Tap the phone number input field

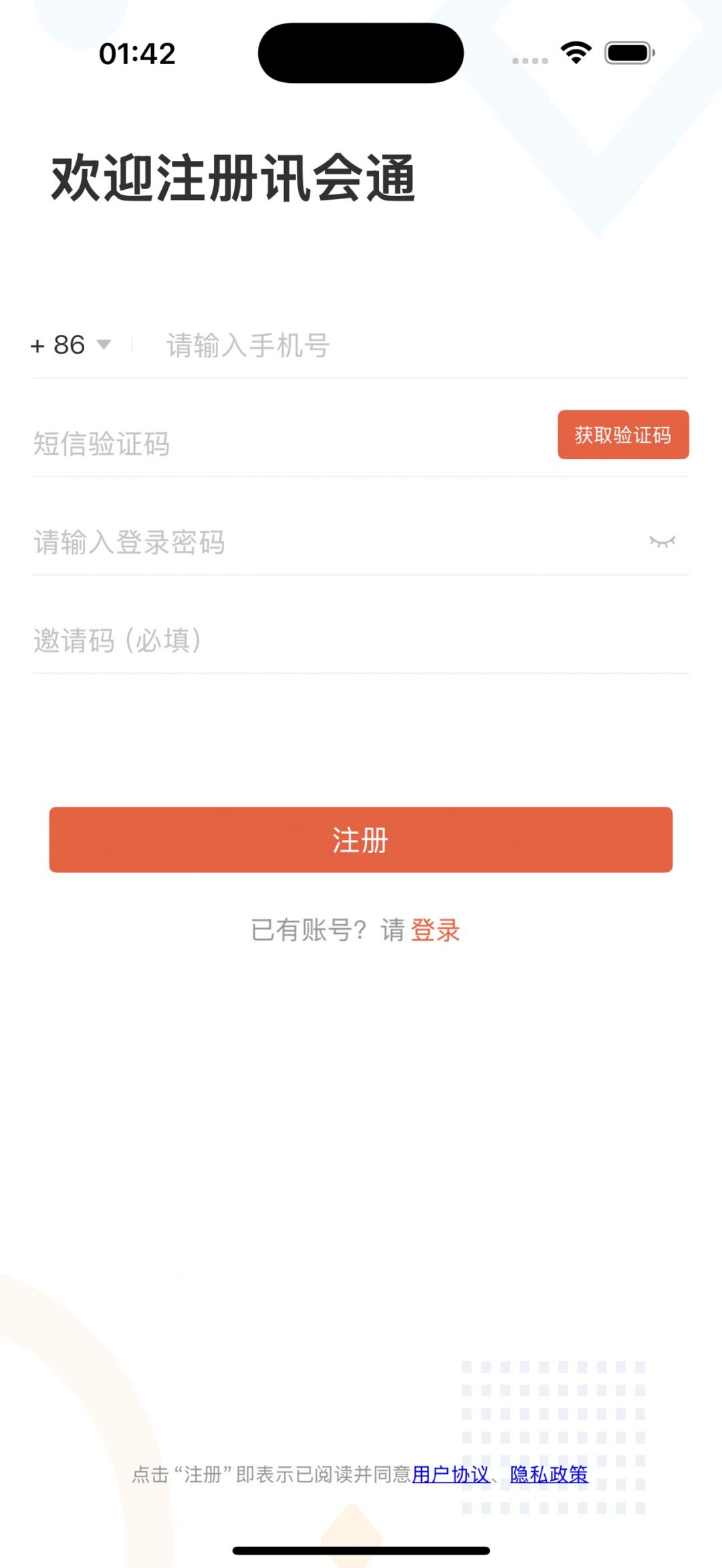[427, 346]
